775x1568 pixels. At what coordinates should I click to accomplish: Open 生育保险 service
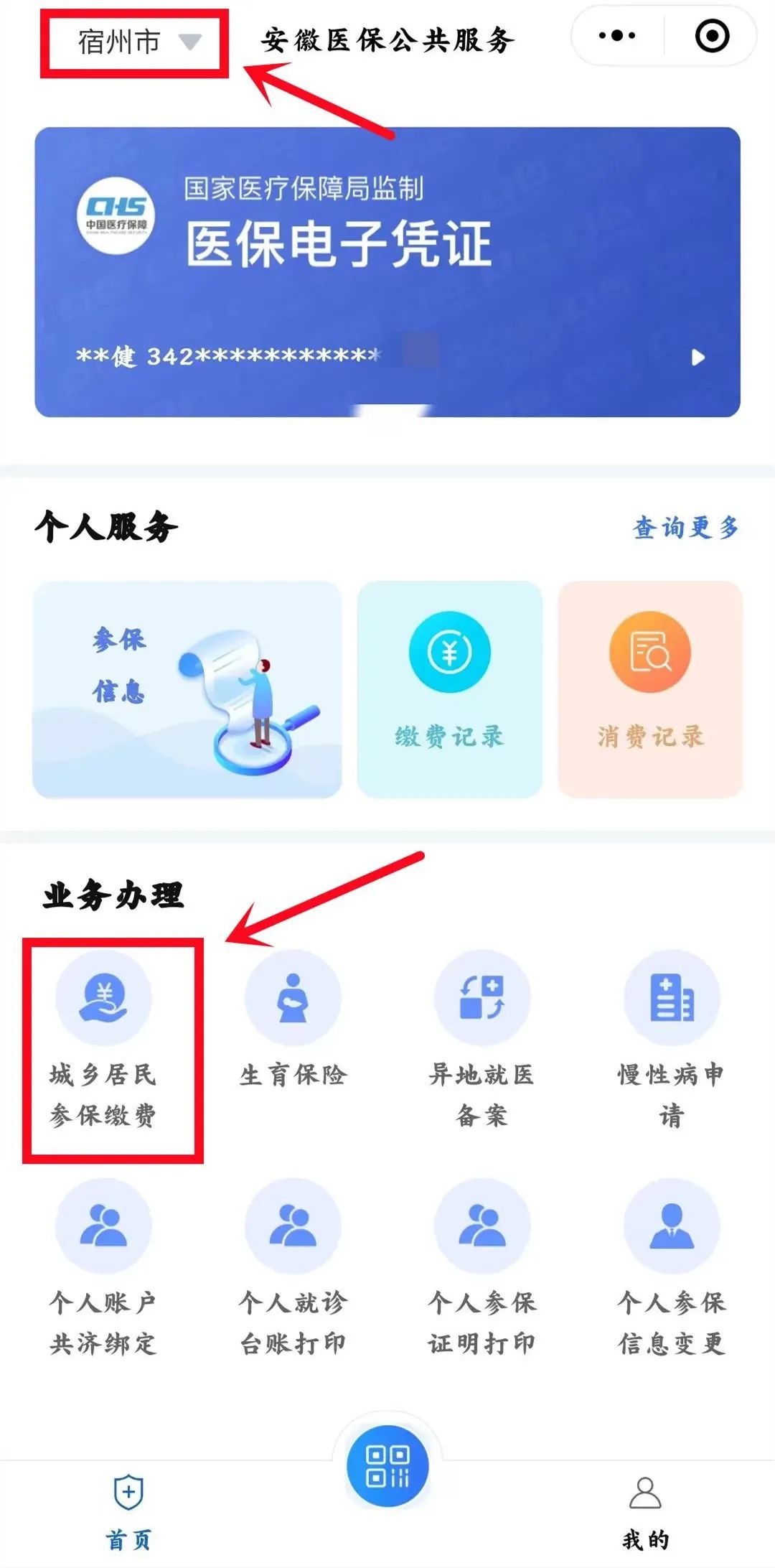click(x=293, y=1019)
